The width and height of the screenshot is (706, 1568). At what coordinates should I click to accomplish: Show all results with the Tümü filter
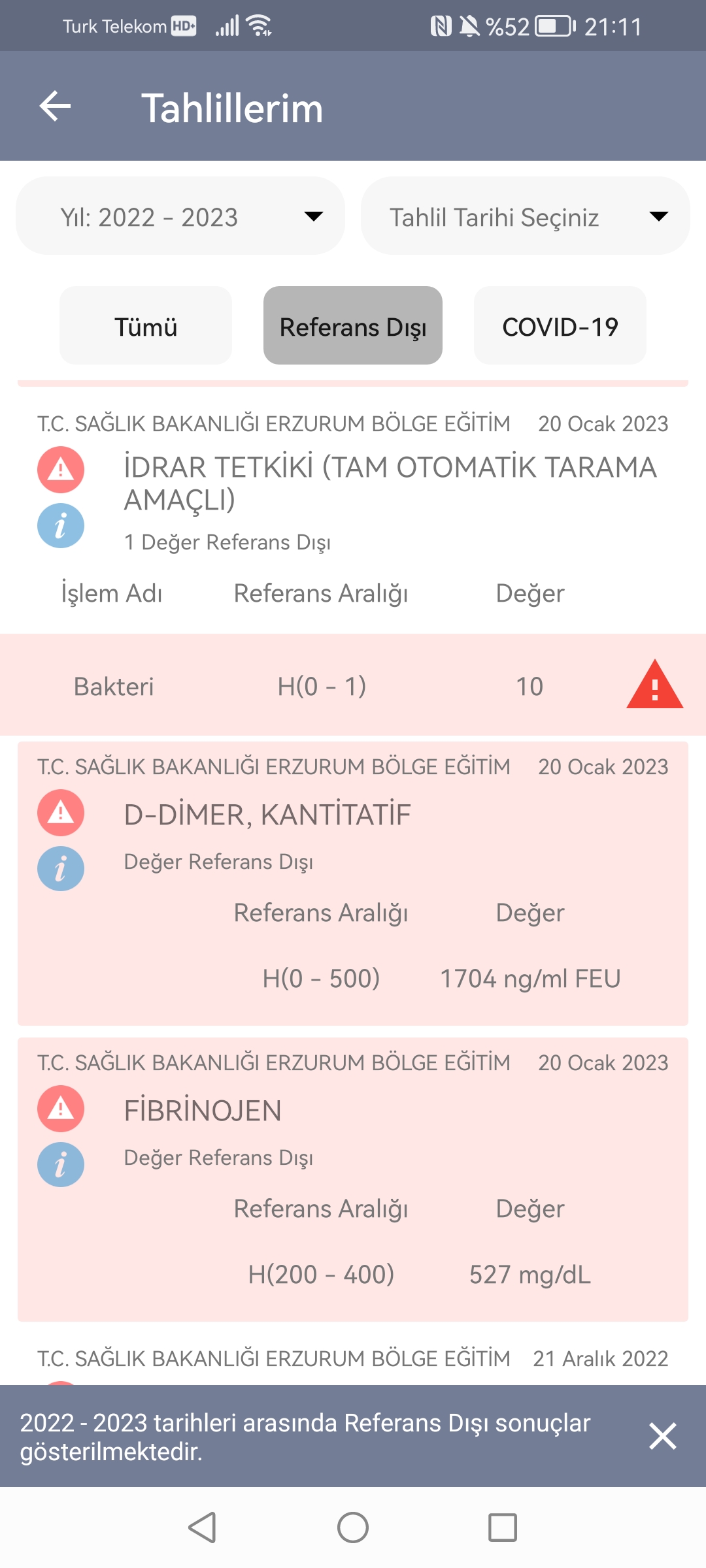[146, 325]
